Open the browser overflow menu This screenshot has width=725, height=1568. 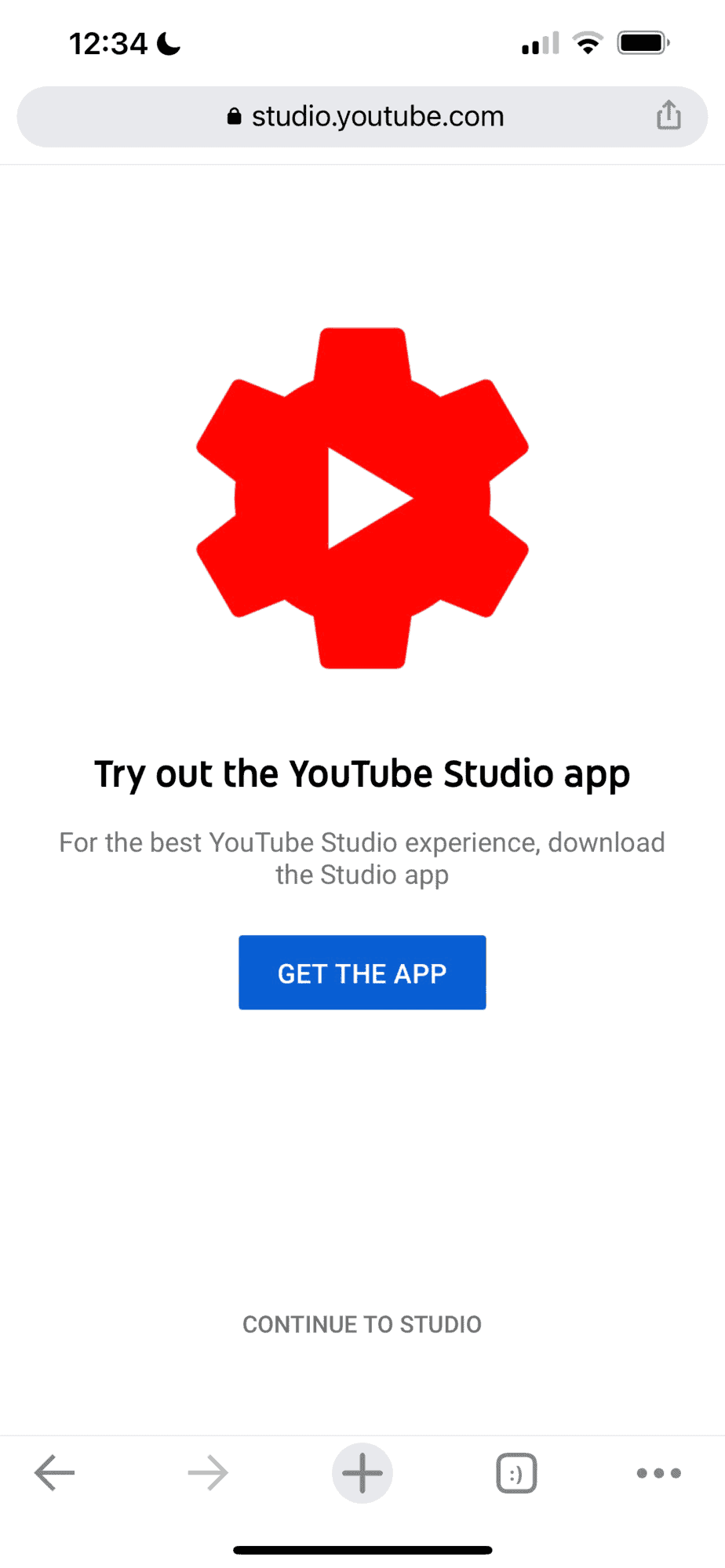(x=658, y=1472)
